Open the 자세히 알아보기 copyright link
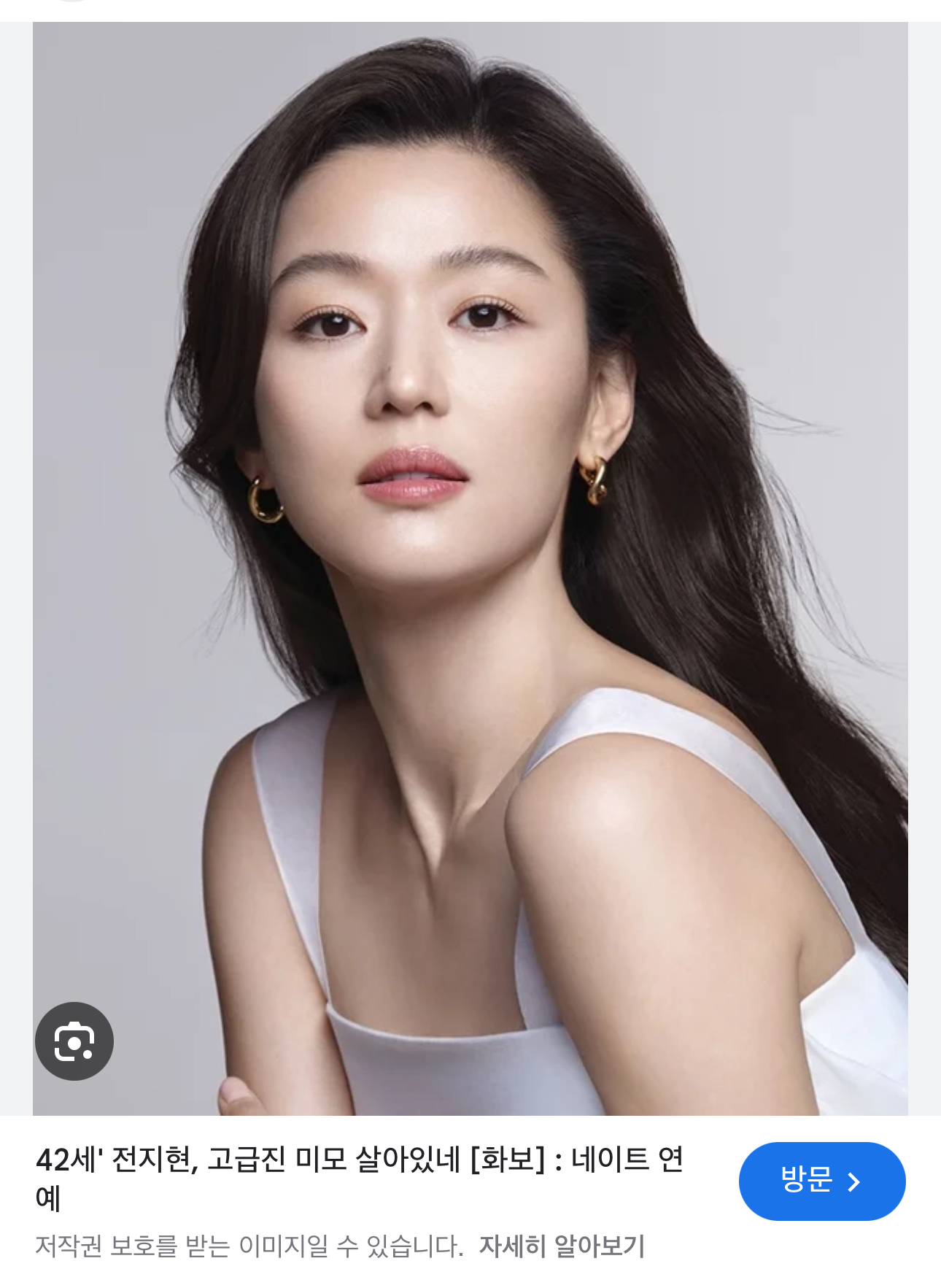The image size is (941, 1288). pos(562,1246)
